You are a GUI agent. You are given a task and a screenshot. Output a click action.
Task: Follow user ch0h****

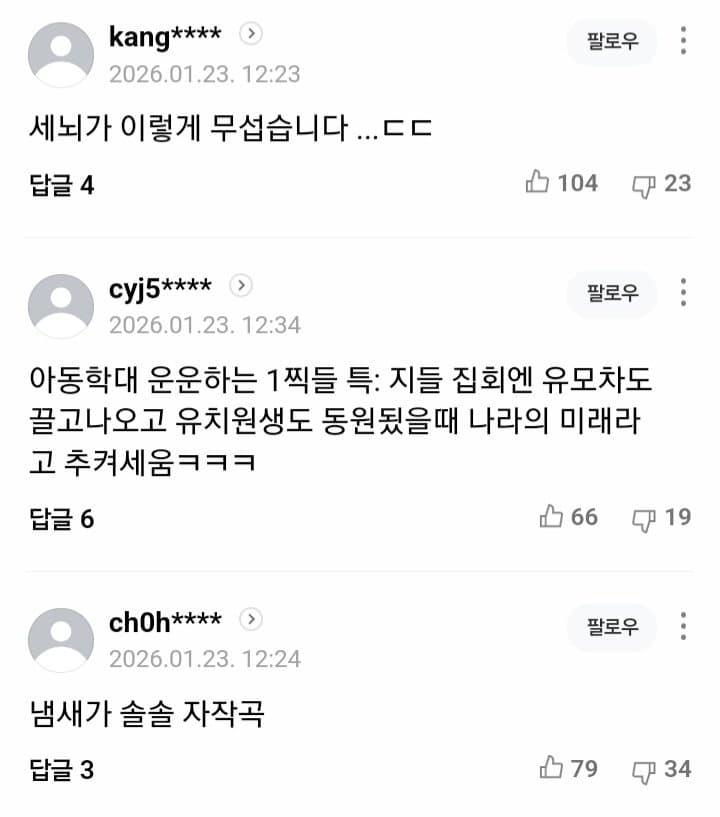point(612,627)
